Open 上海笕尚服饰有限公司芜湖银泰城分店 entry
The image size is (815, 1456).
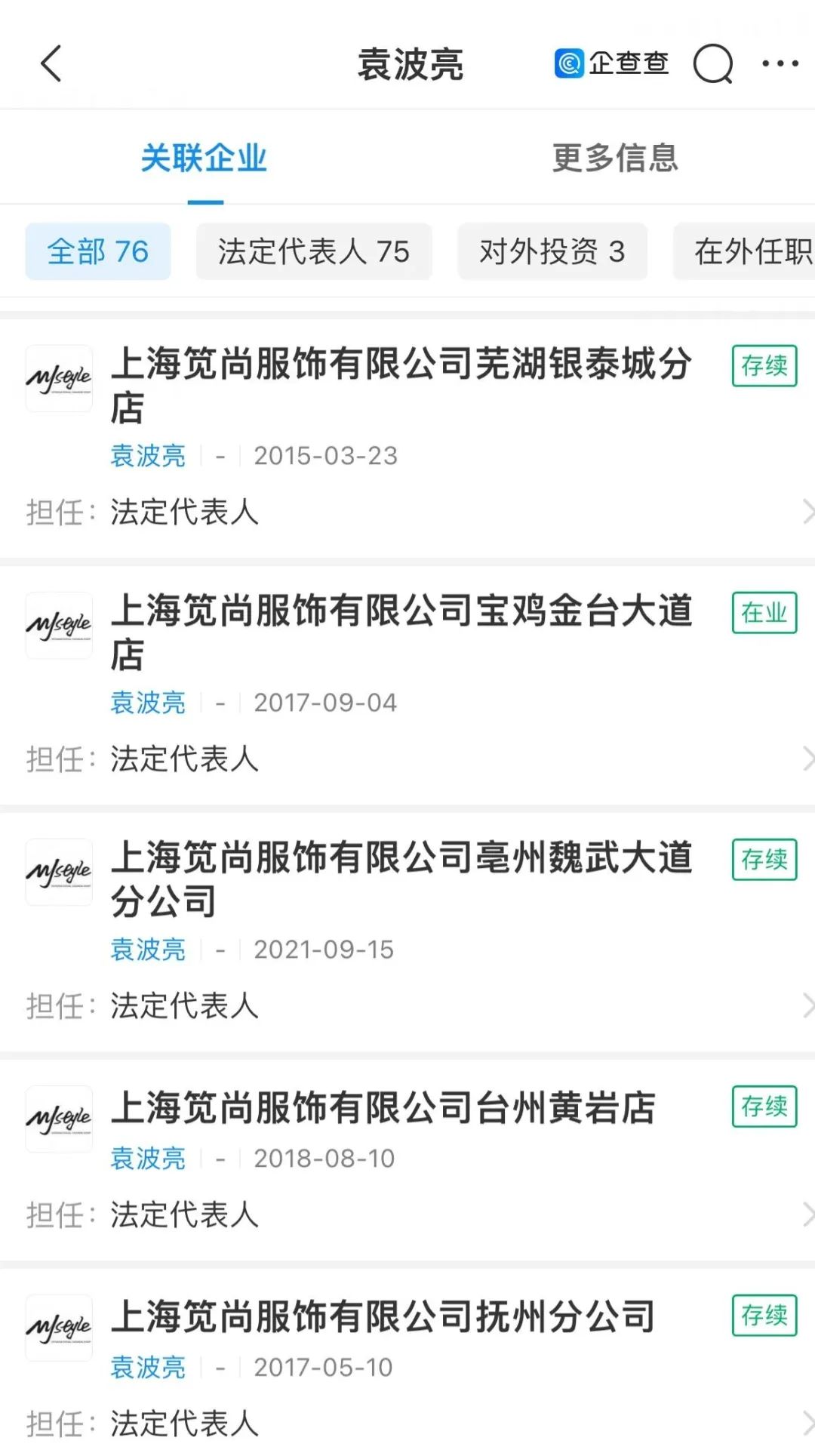coord(400,385)
